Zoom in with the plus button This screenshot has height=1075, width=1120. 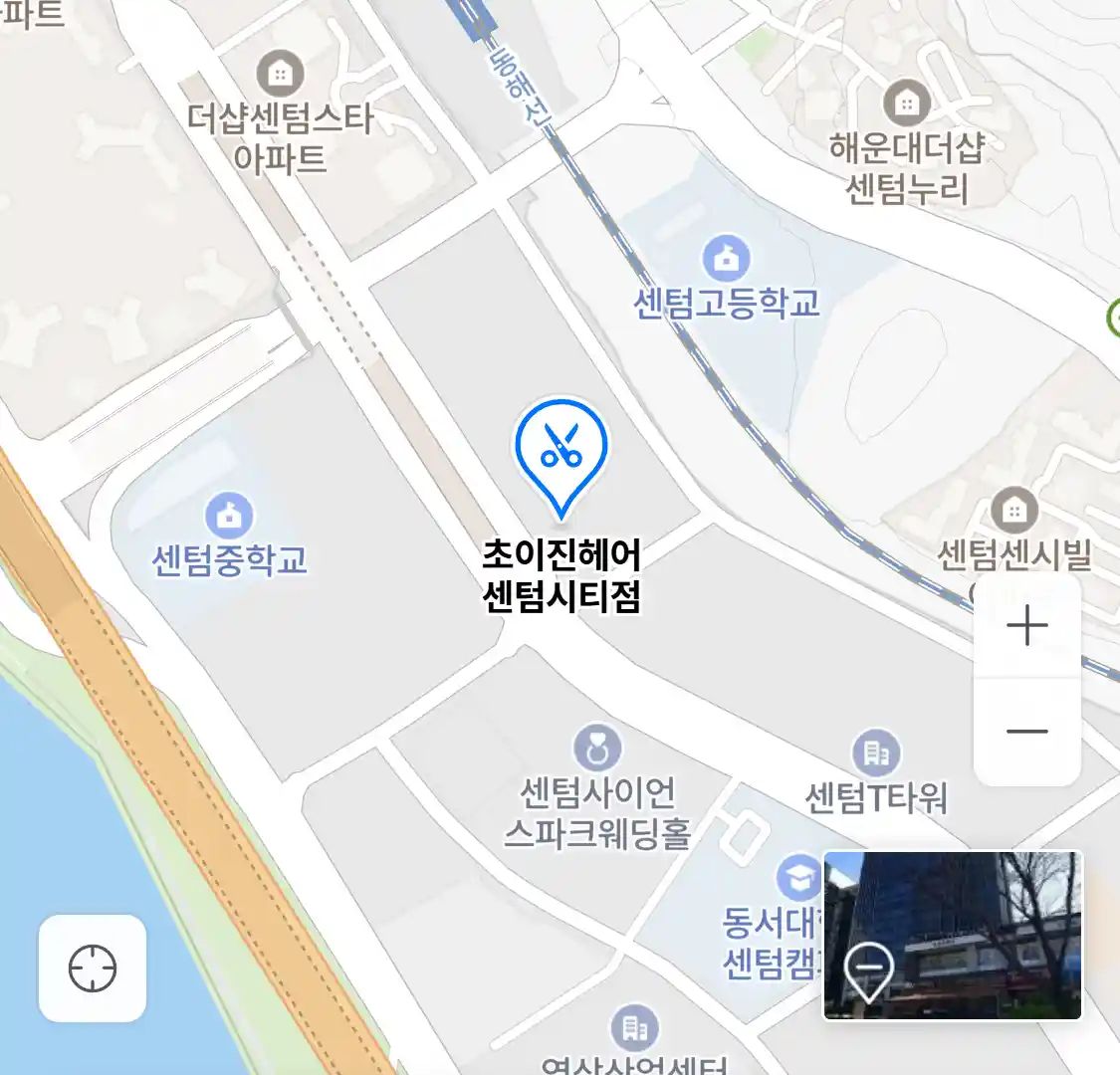1026,626
